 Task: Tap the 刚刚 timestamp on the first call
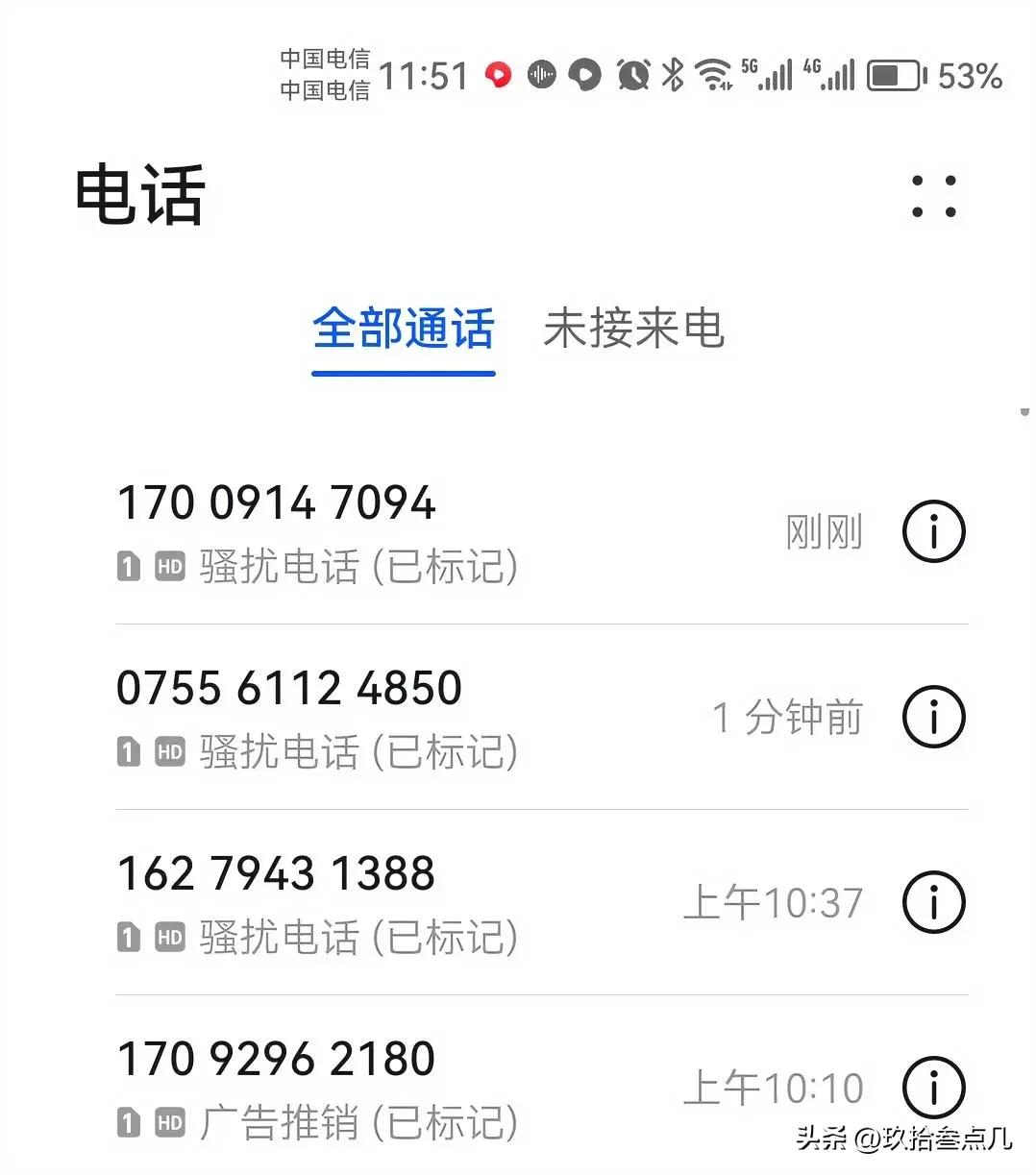click(x=825, y=531)
